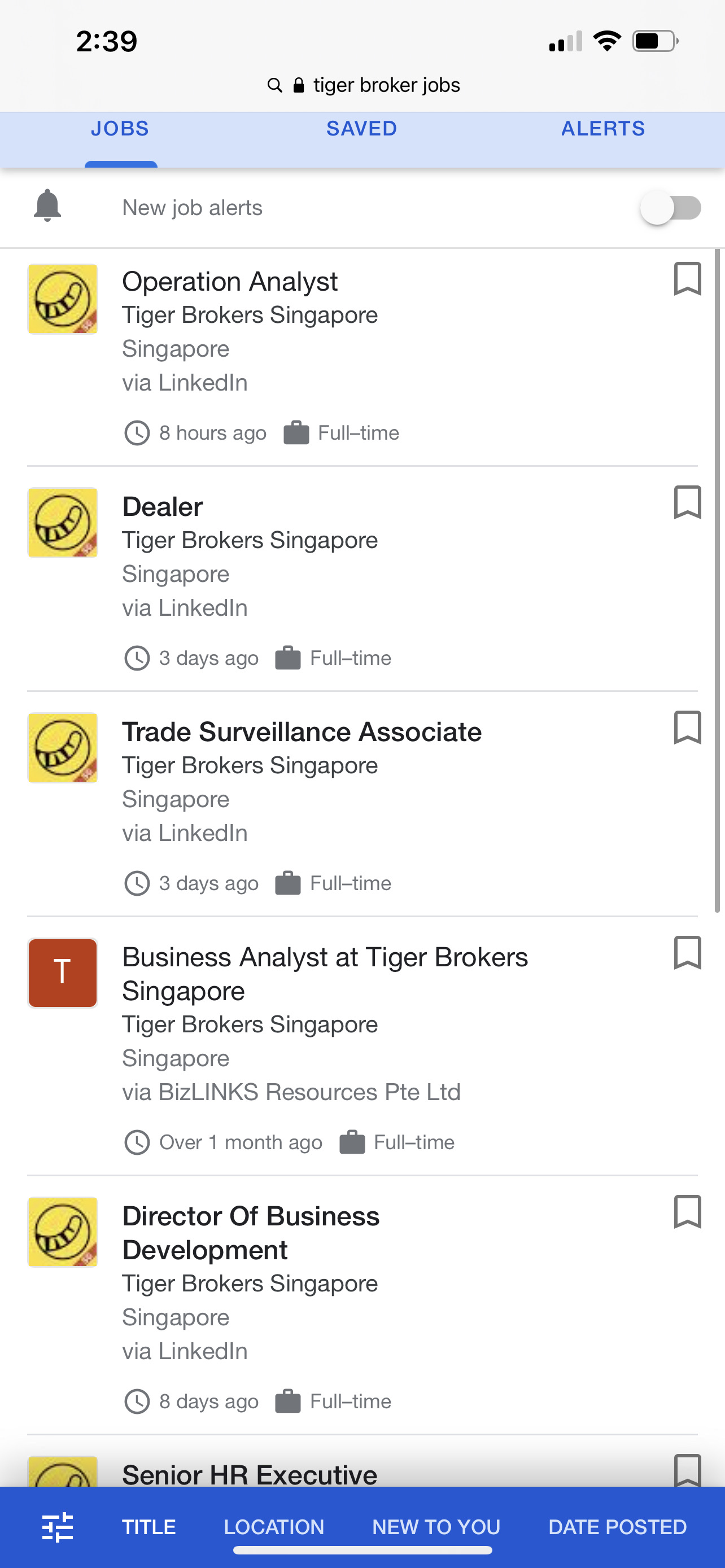Save the Dealer job with its bookmark
This screenshot has width=725, height=1568.
[687, 502]
